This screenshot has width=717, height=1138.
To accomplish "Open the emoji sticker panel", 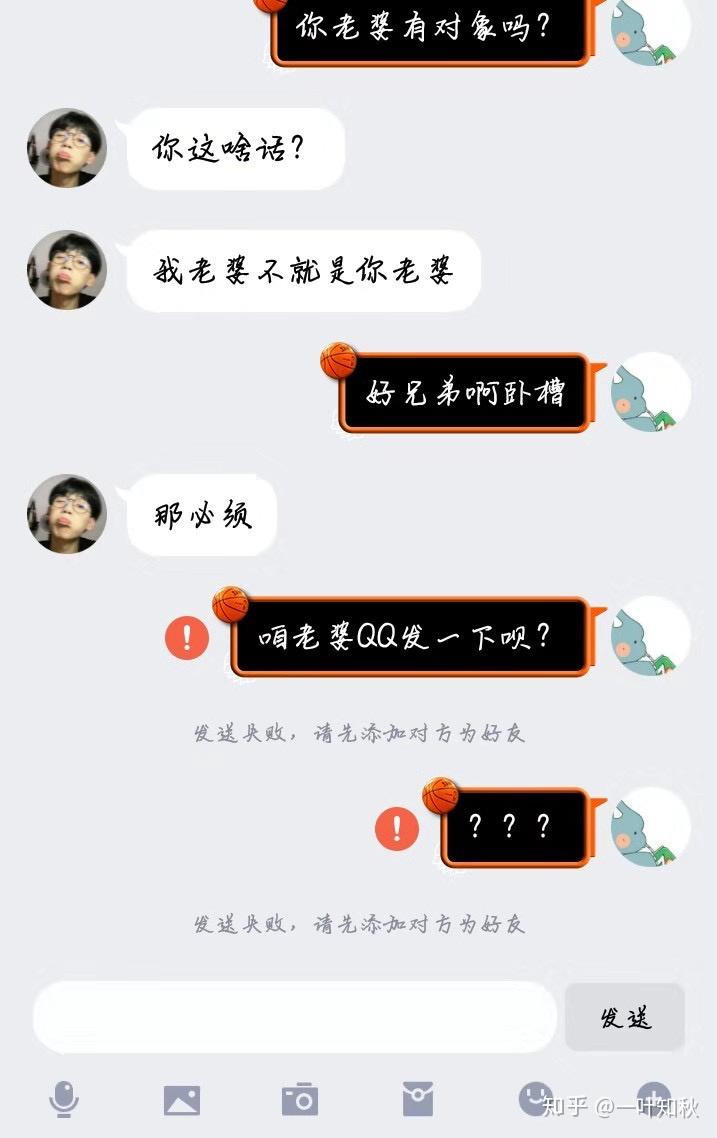I will point(536,1099).
